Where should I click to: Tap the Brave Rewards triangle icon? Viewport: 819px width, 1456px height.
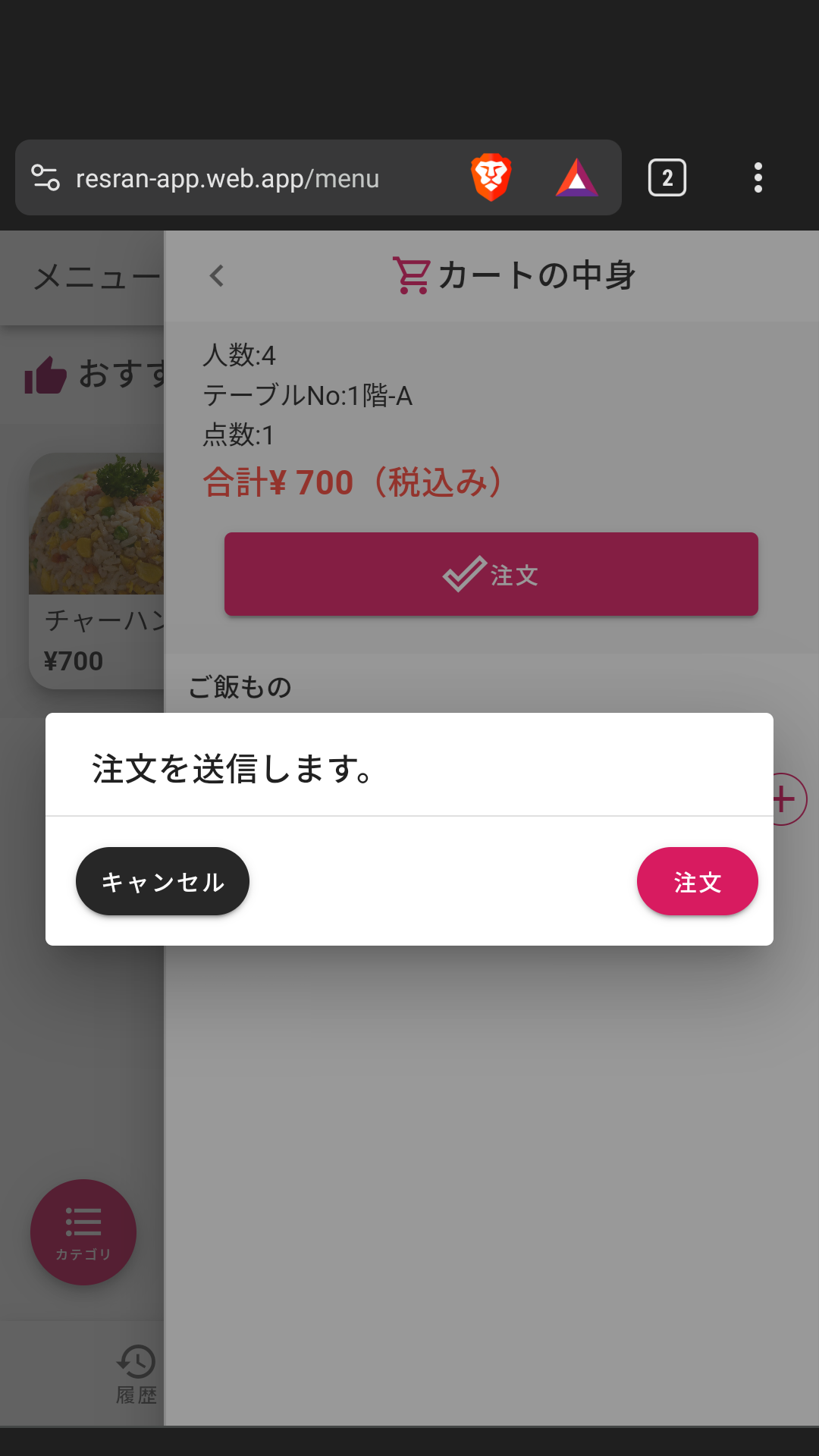coord(577,178)
